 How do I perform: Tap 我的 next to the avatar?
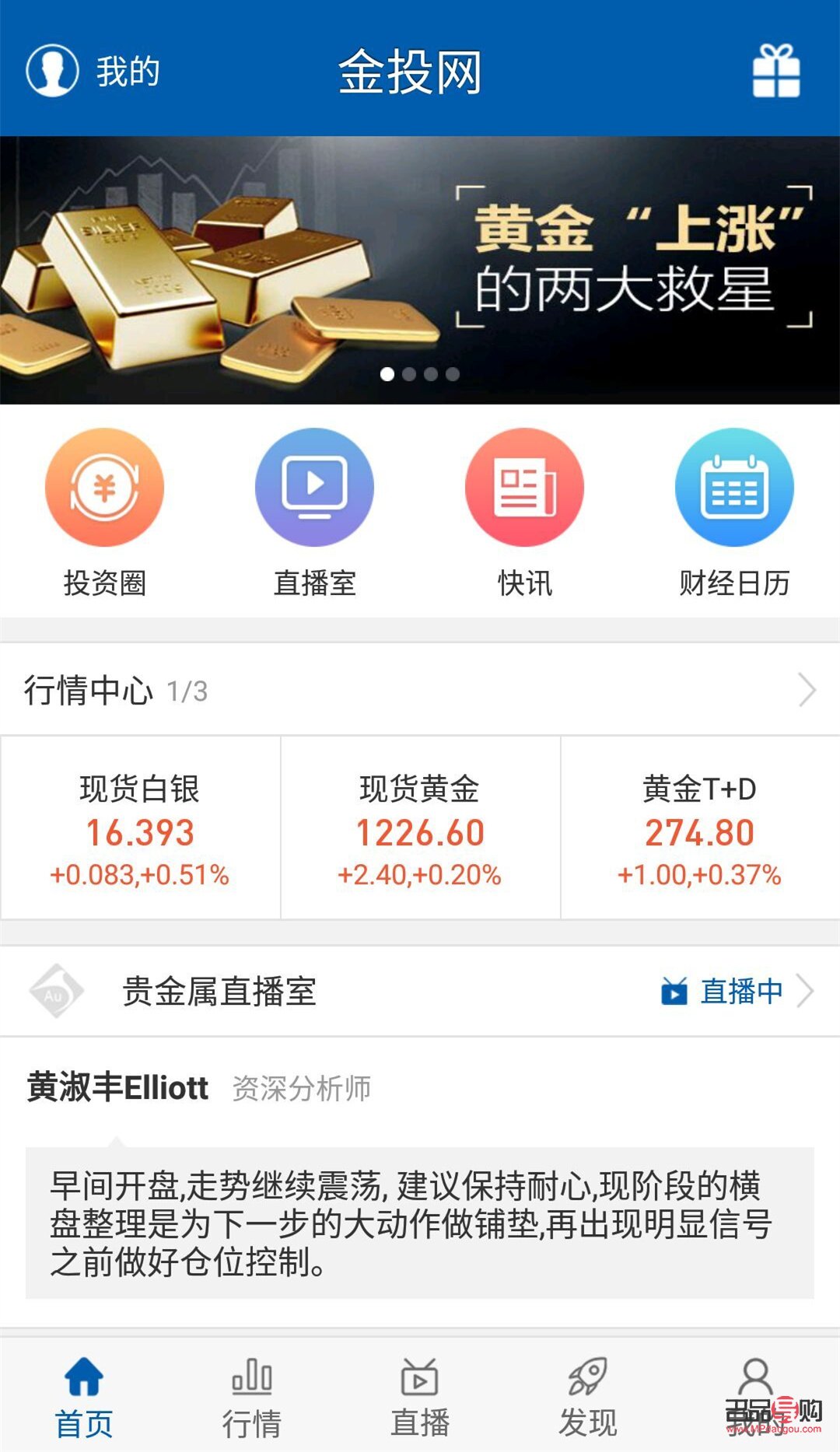tap(127, 72)
